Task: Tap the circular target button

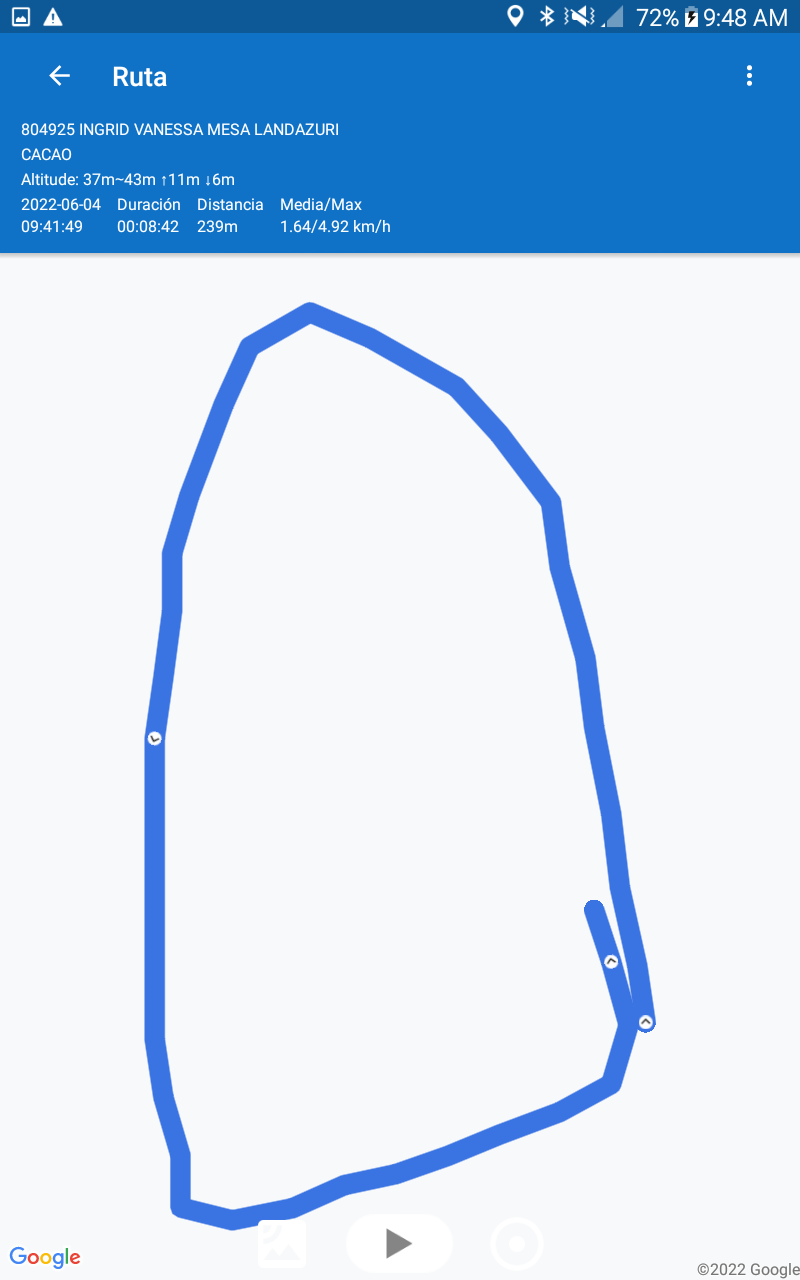Action: 517,1244
